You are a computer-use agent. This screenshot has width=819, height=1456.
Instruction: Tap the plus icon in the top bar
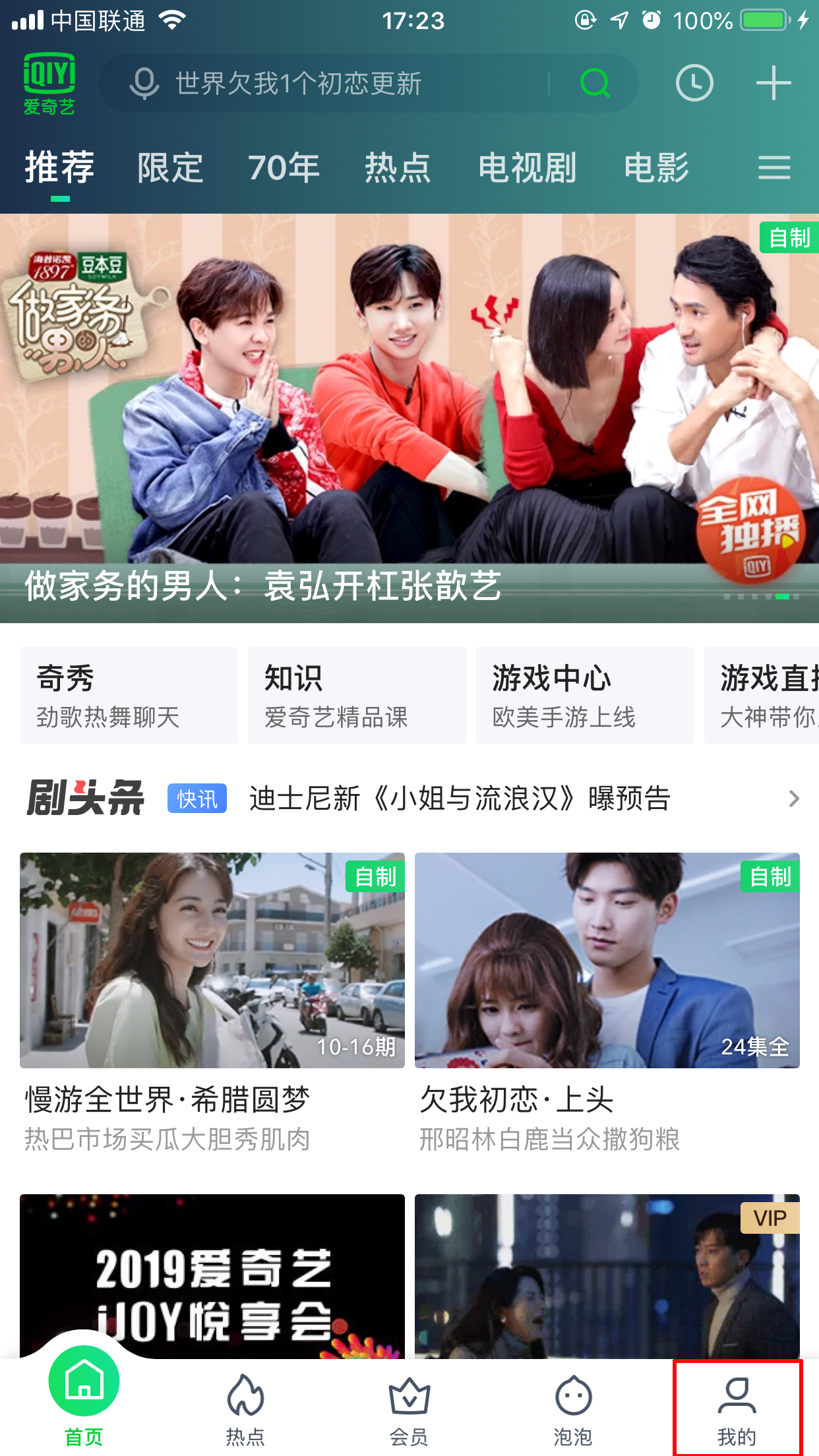click(773, 83)
